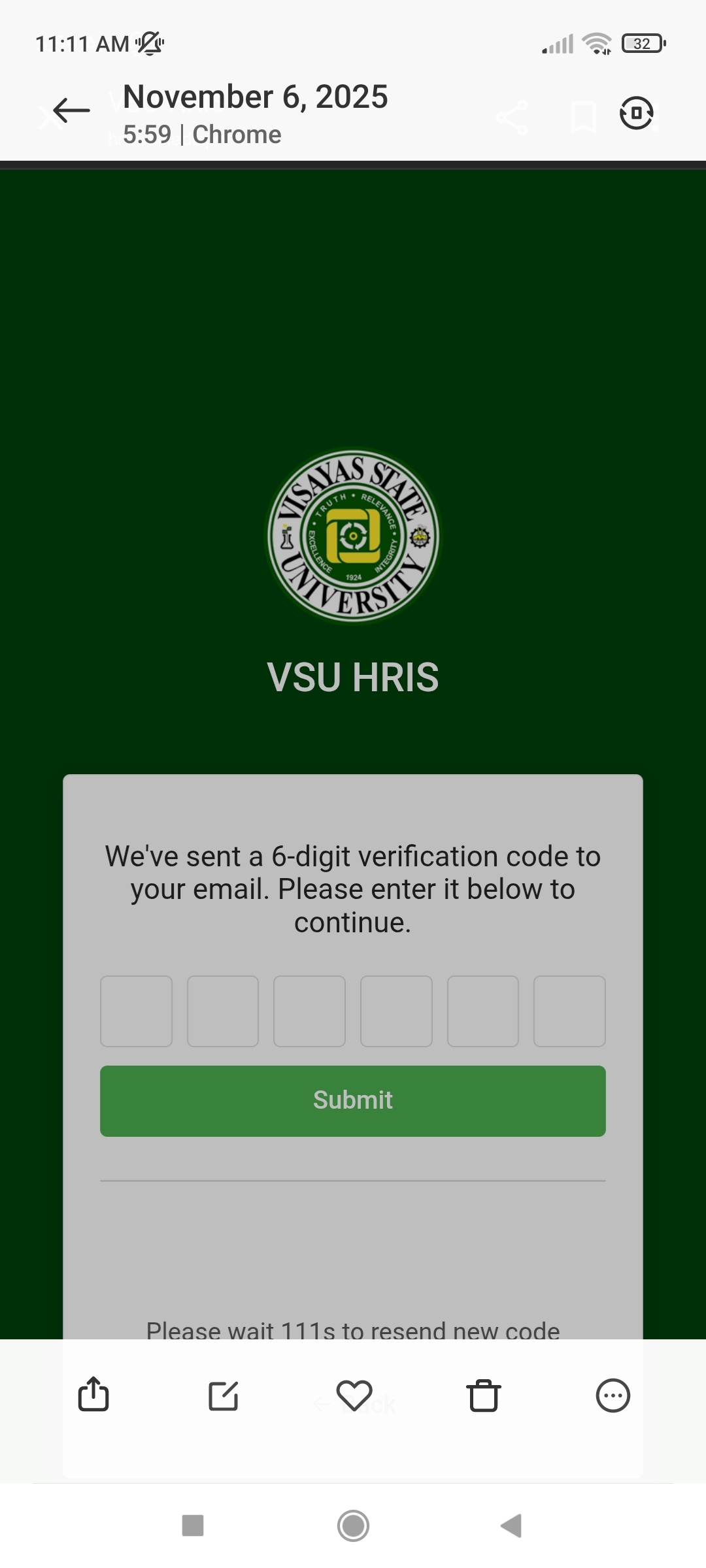This screenshot has height=1568, width=706.
Task: Tap the system home button
Action: 353,1526
